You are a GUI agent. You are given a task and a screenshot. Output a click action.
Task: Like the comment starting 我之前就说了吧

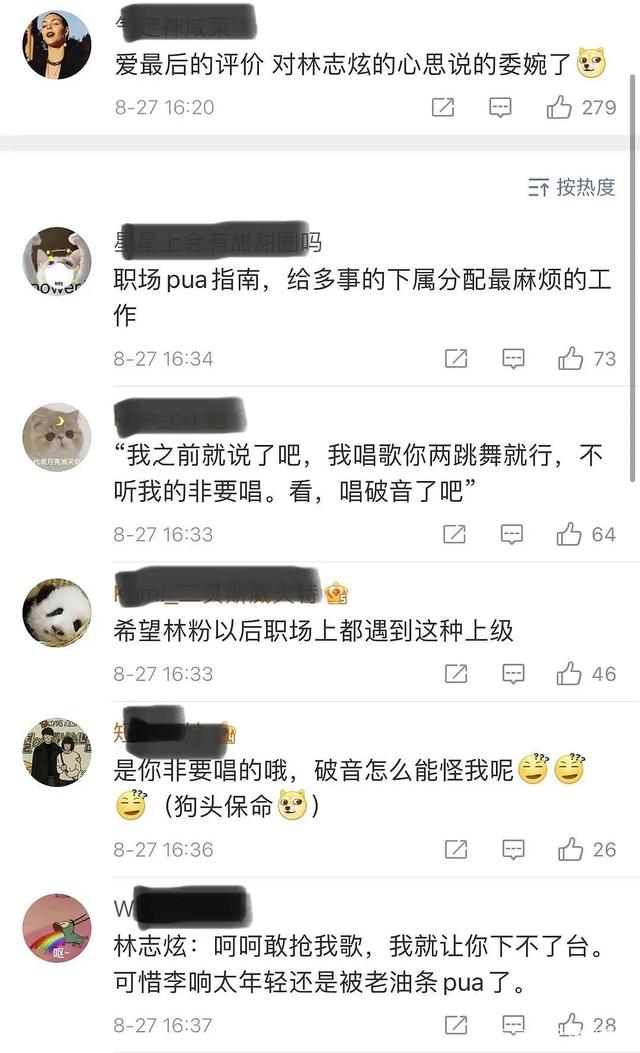[x=569, y=534]
